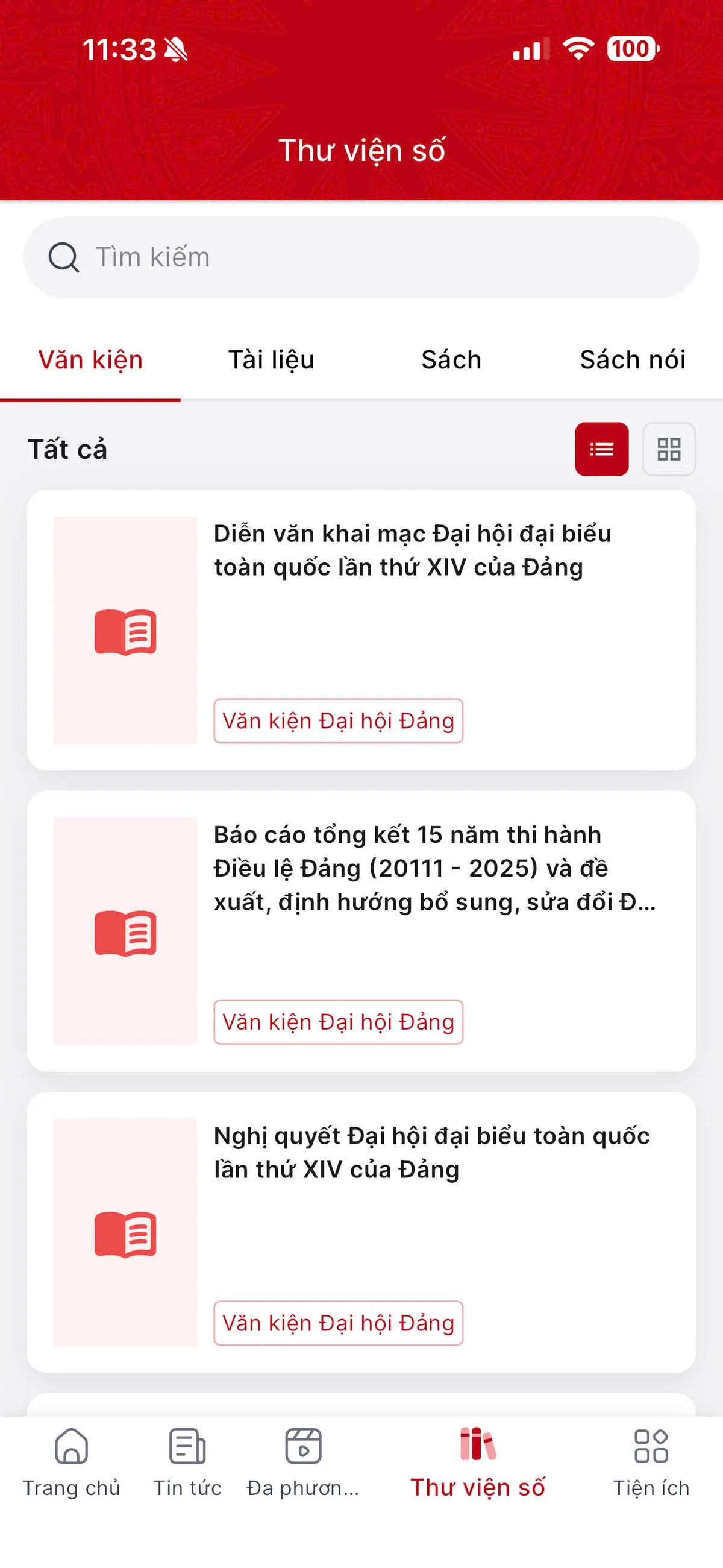Enable the list view display

[x=601, y=449]
